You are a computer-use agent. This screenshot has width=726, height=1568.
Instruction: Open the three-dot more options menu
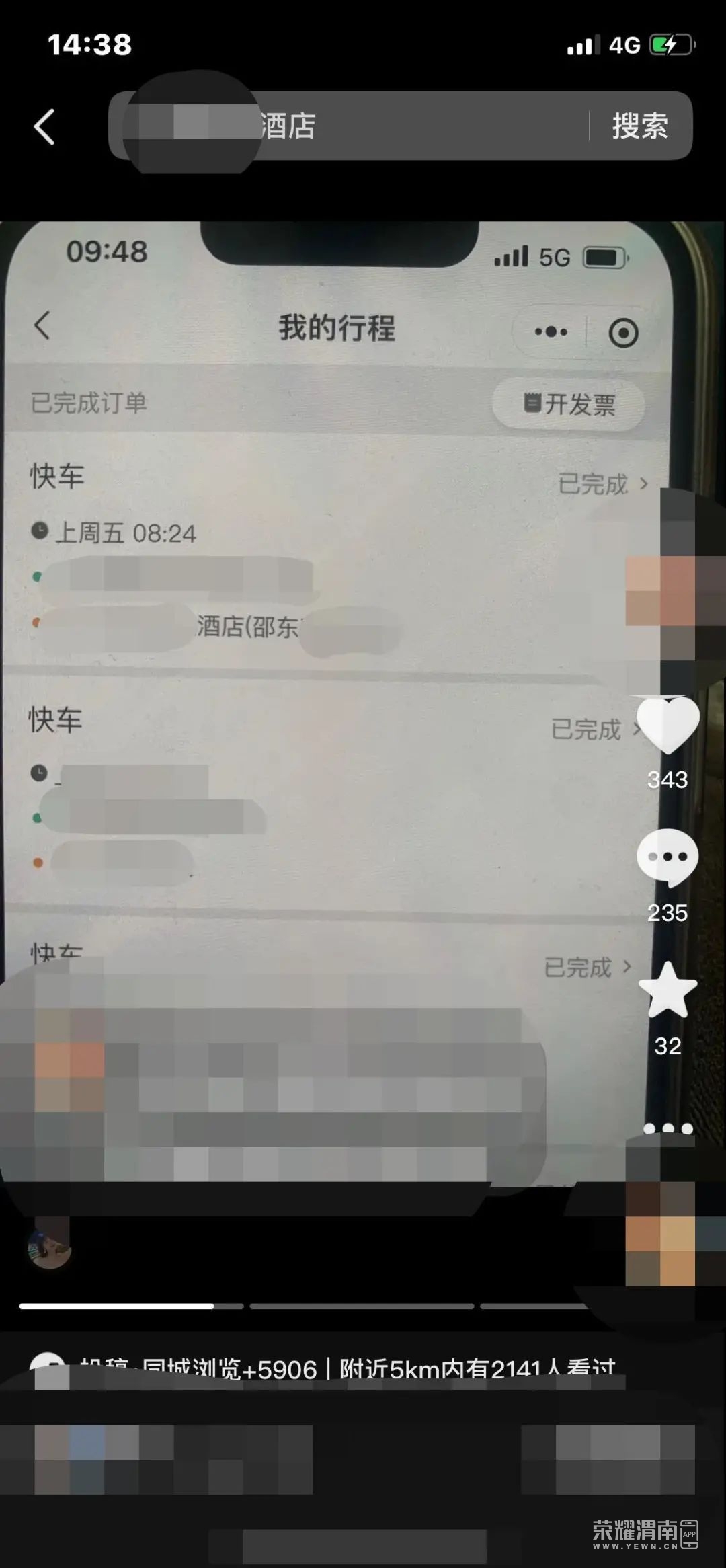pos(668,1128)
